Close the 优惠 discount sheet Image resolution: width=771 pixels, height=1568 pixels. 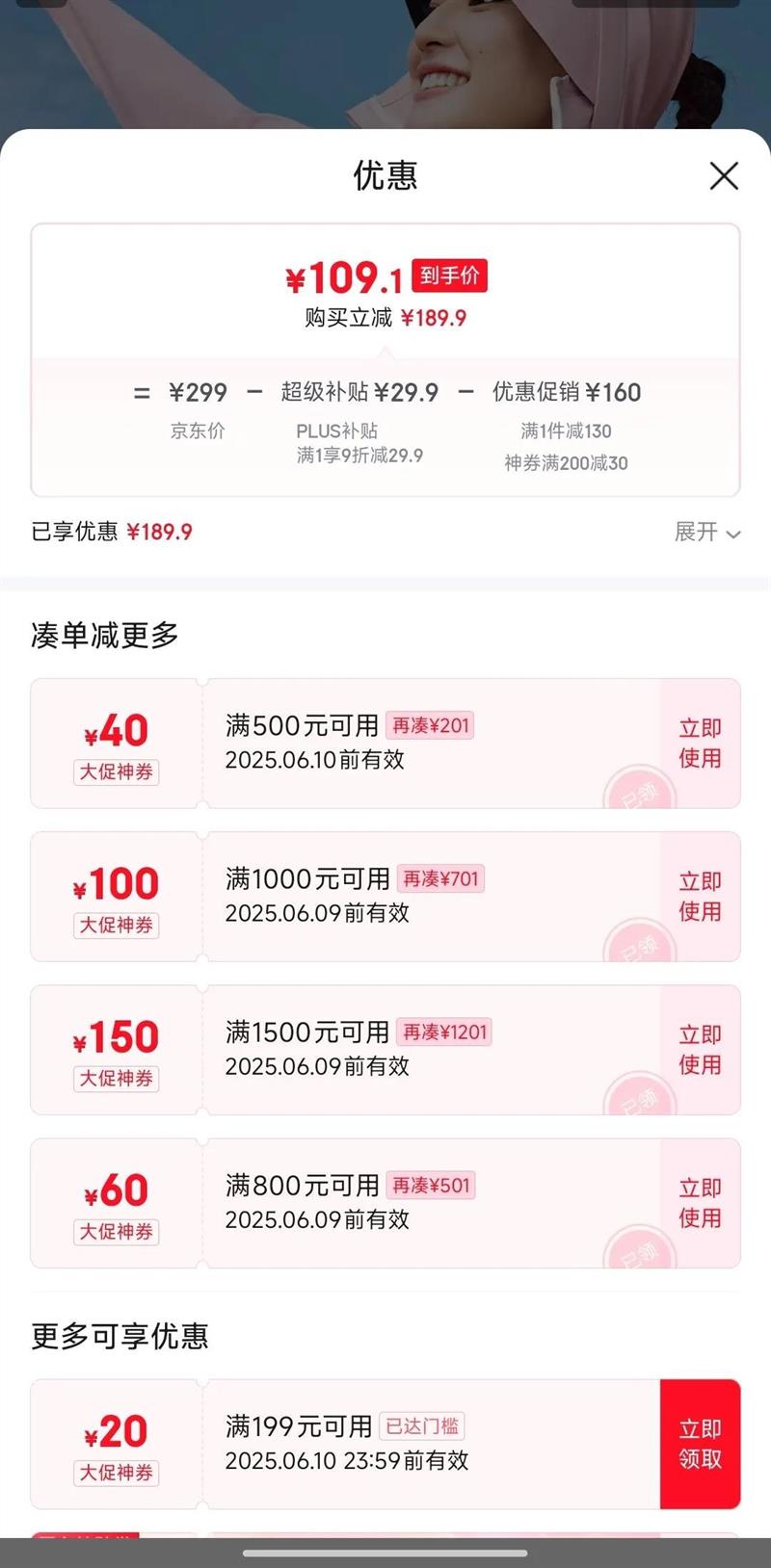click(x=724, y=176)
